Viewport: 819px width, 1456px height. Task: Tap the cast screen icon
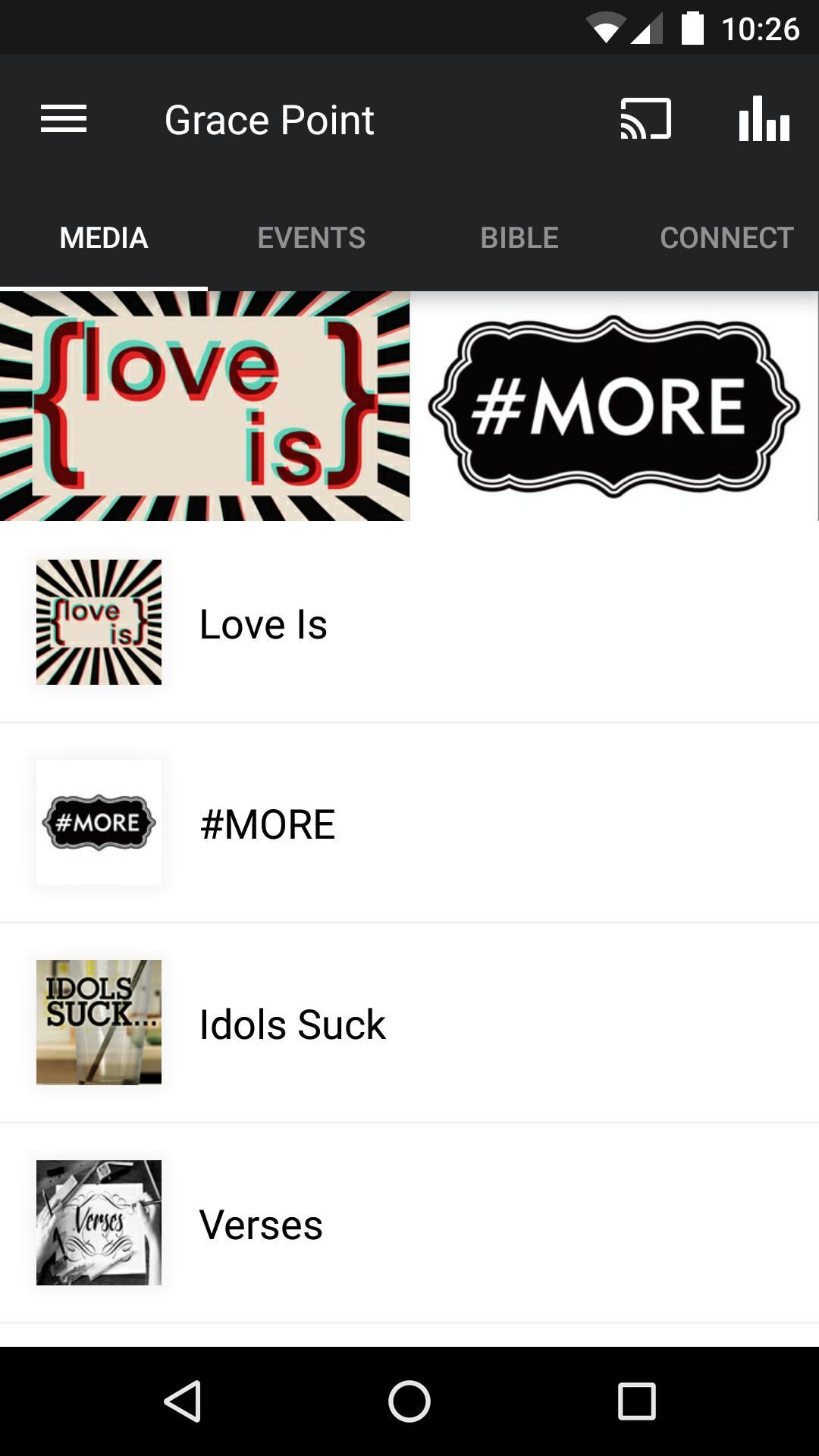click(645, 119)
